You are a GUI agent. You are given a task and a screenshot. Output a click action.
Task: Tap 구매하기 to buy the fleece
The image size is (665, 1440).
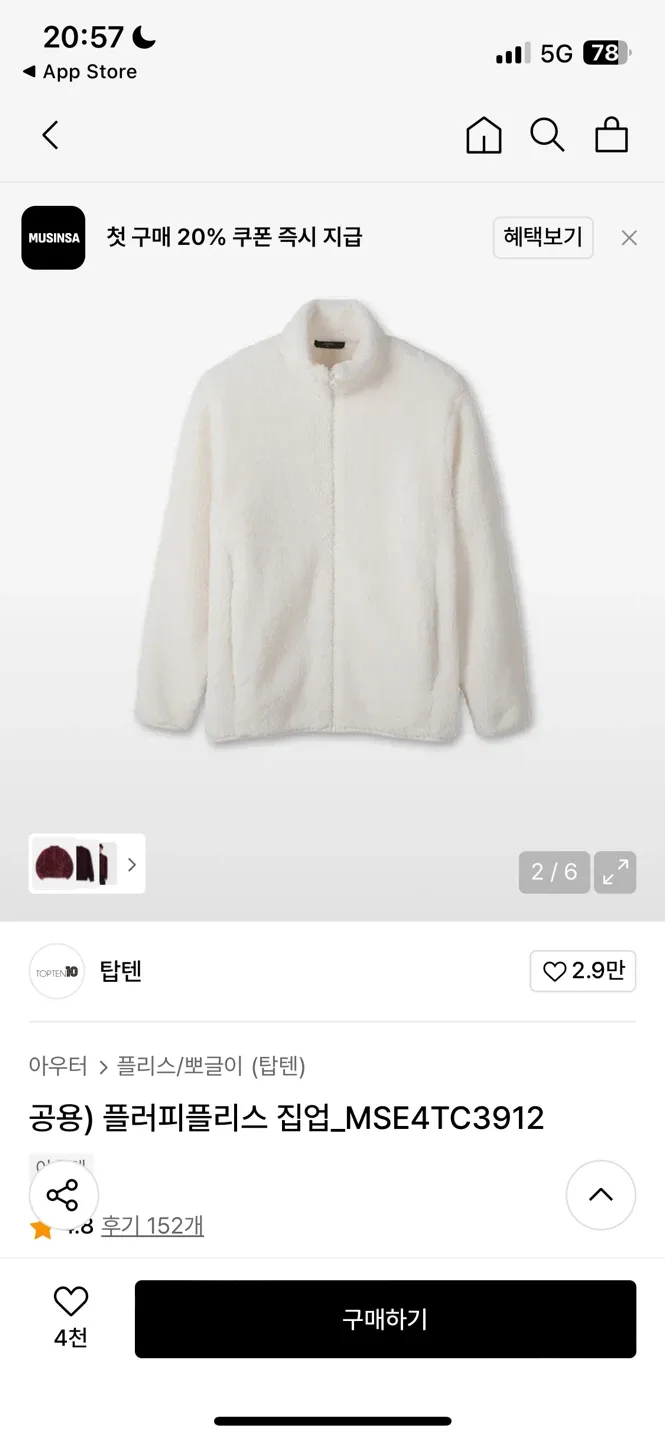(385, 1319)
